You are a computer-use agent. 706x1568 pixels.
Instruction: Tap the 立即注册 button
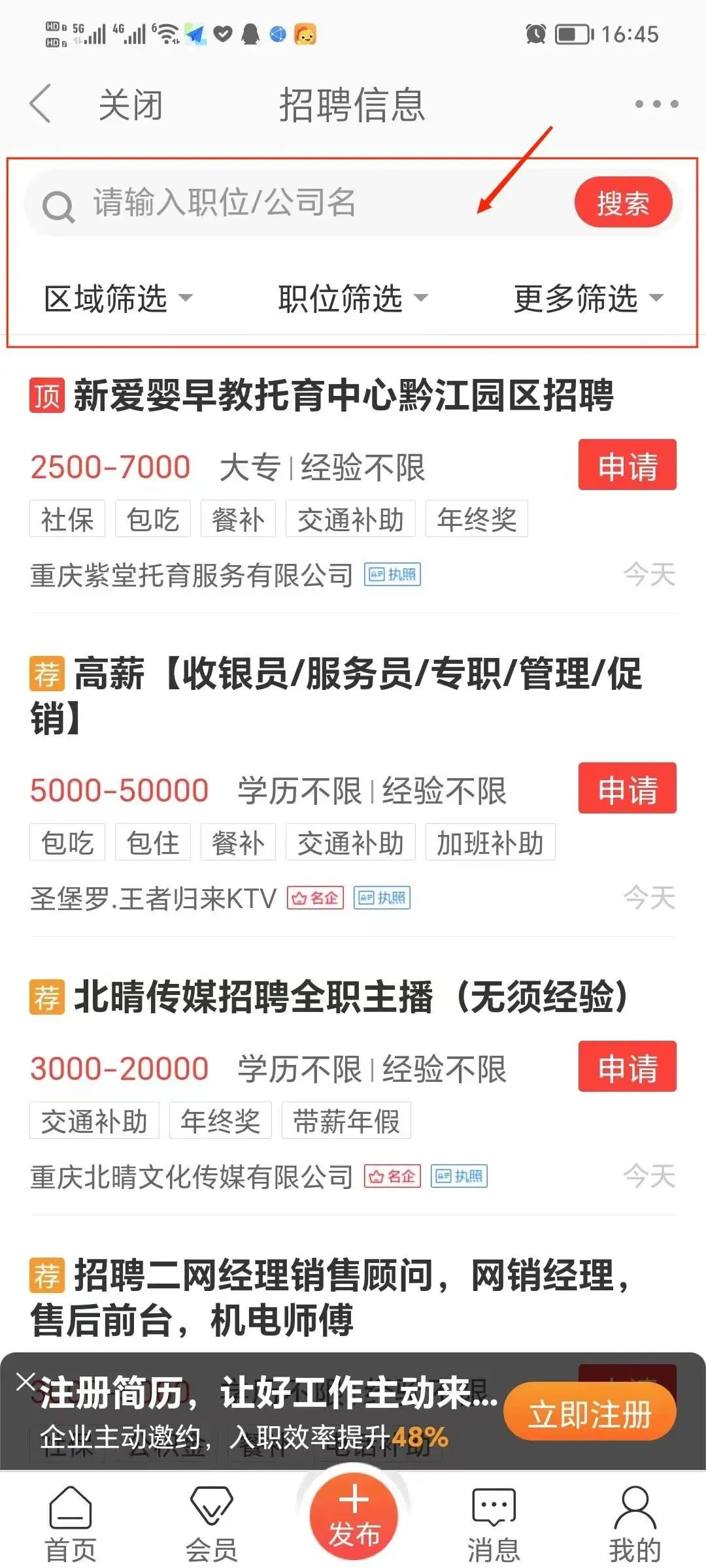(590, 1415)
